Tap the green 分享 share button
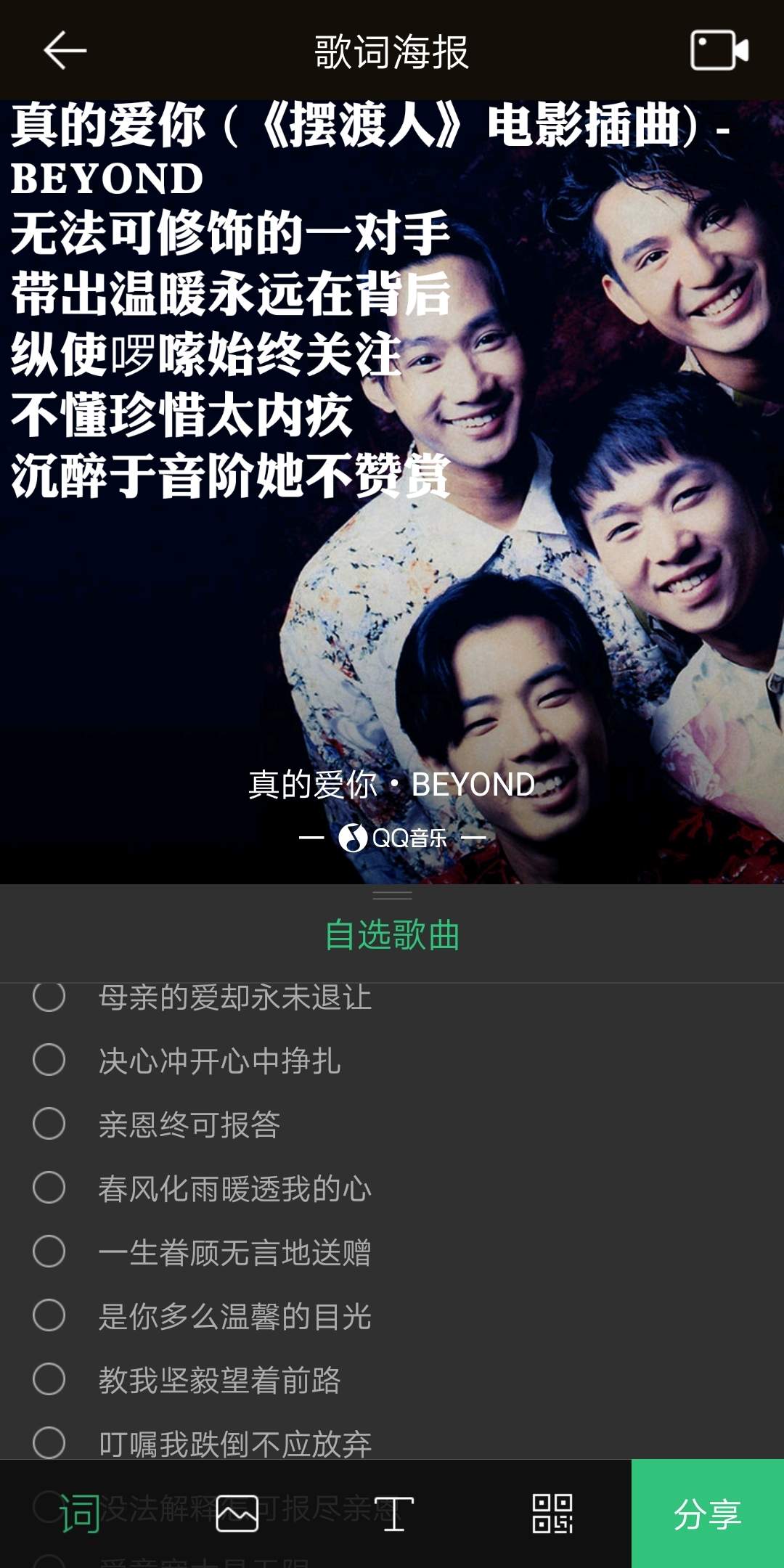The width and height of the screenshot is (784, 1568). coord(707,1514)
